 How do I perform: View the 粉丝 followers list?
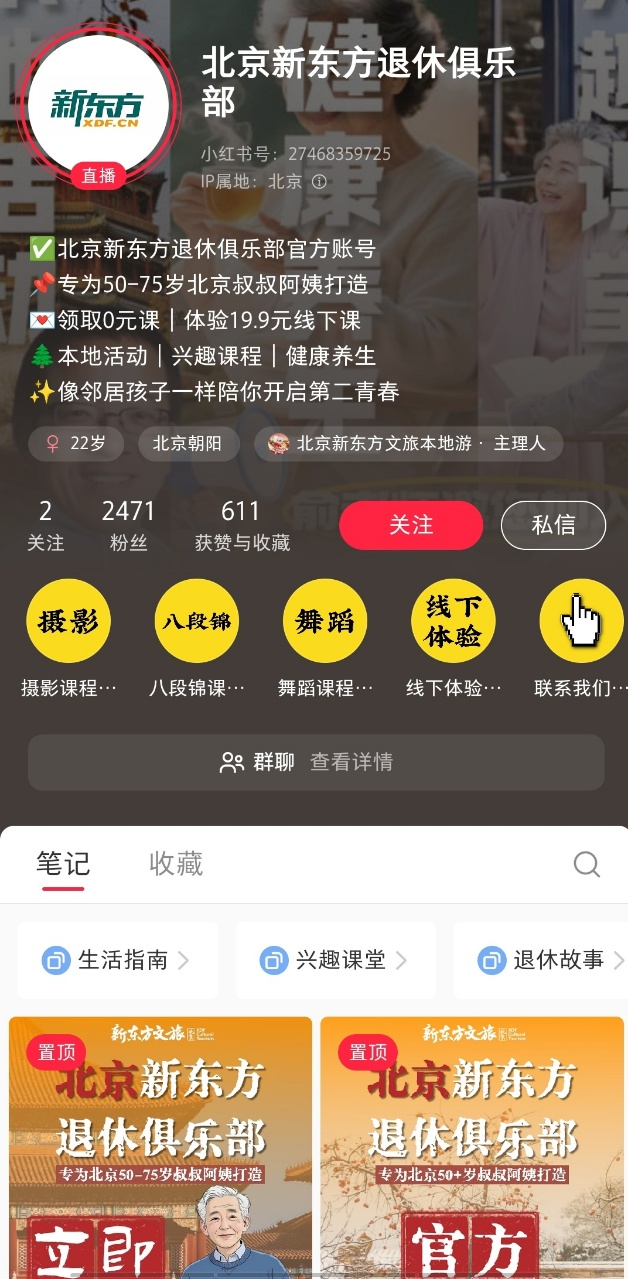[128, 526]
